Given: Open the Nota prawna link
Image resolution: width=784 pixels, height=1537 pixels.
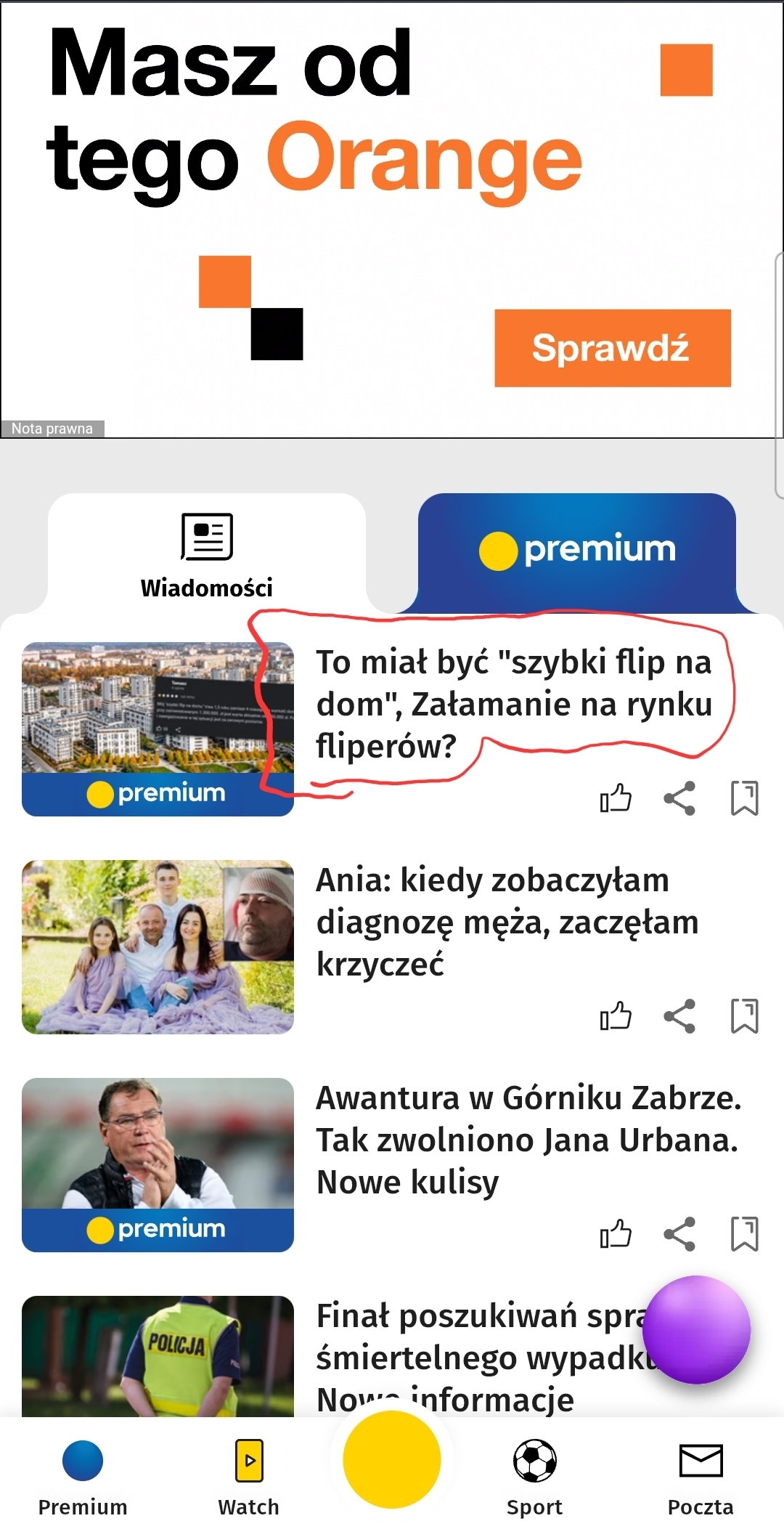Looking at the screenshot, I should click(52, 429).
